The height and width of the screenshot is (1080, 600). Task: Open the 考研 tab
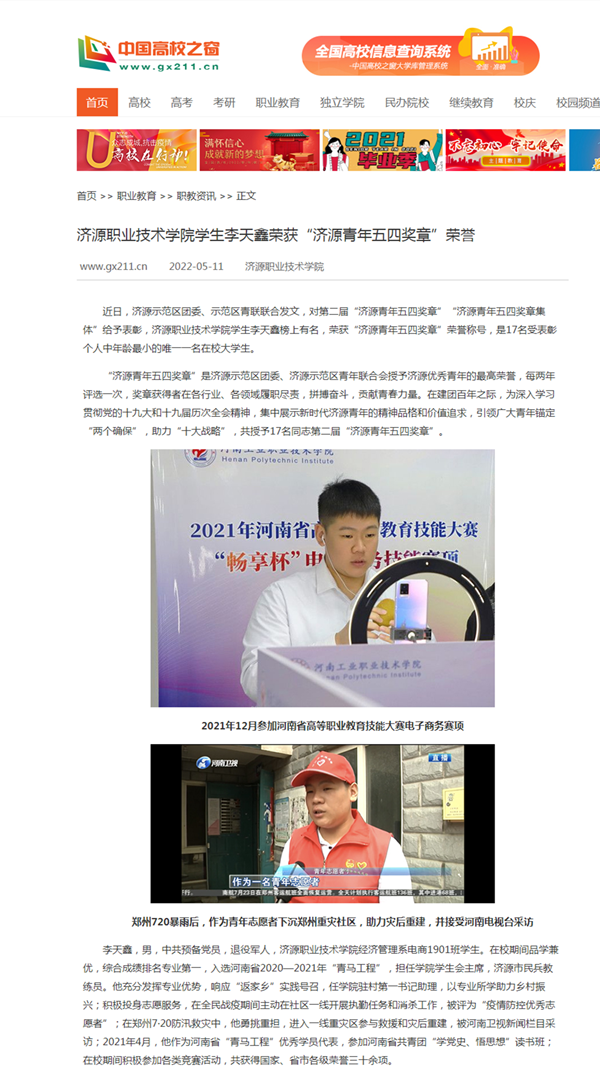point(224,102)
